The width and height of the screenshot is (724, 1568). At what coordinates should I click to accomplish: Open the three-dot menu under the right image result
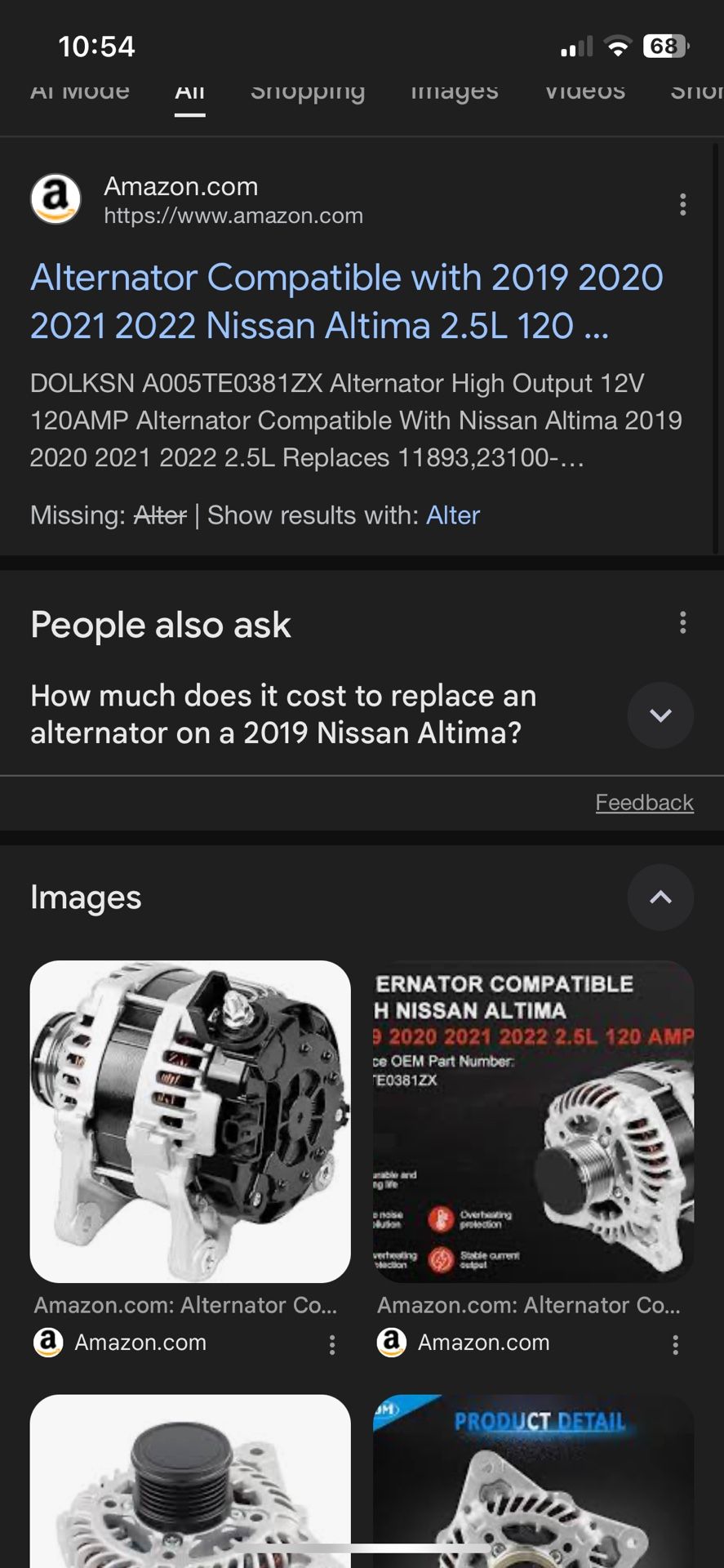[674, 1343]
